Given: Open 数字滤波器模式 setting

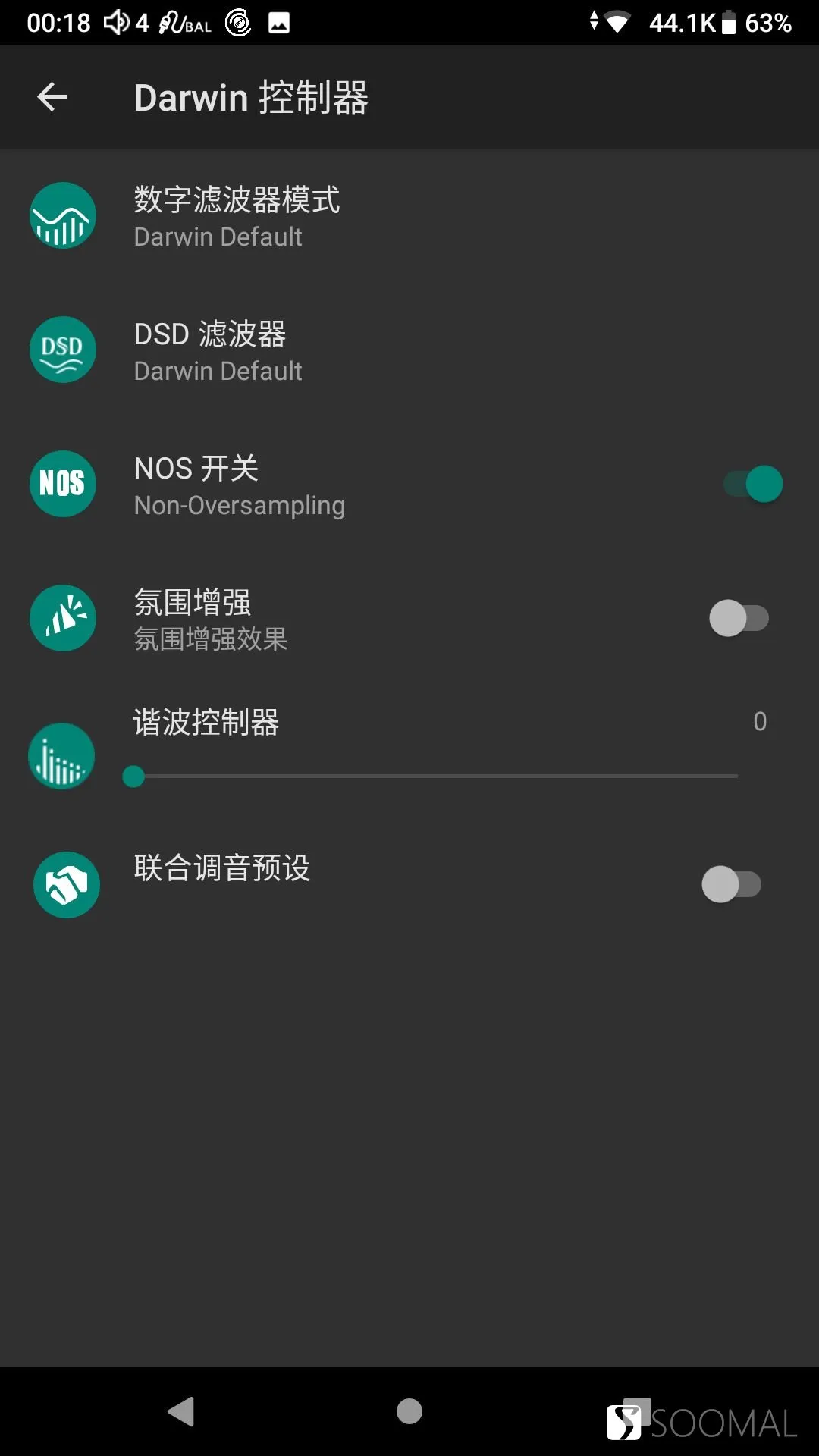Looking at the screenshot, I should (x=409, y=216).
